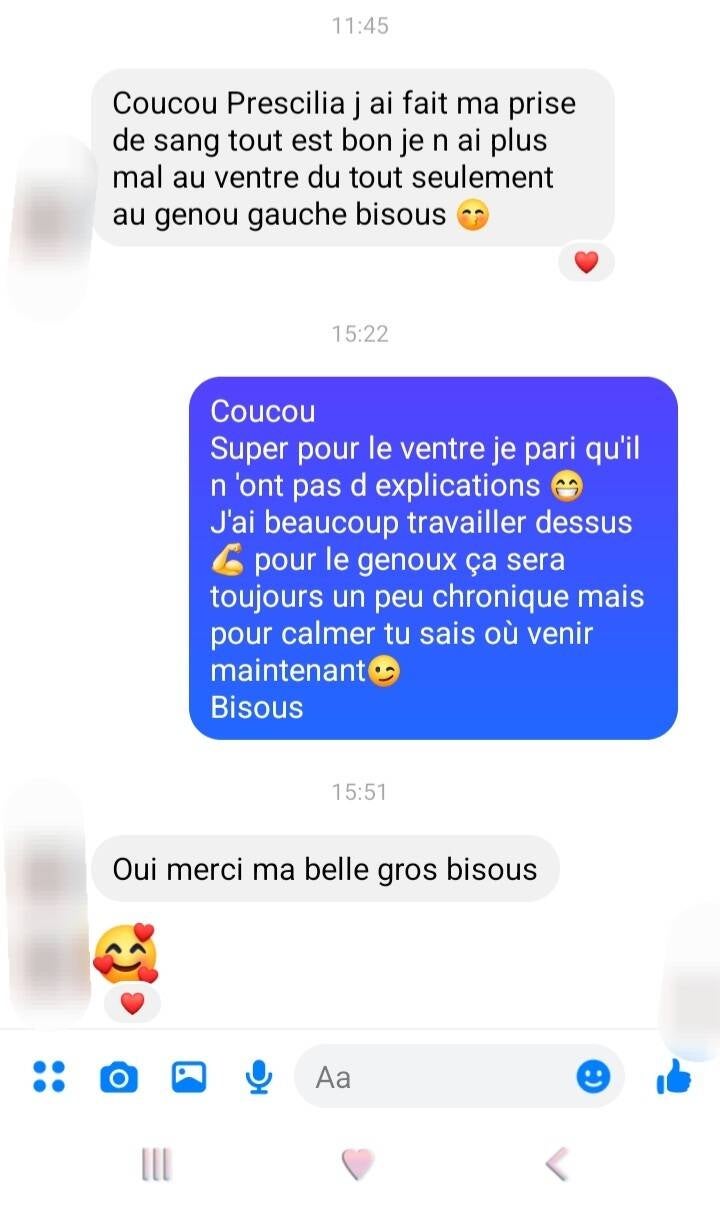Open the emoji picker in message field
Screen dimensions: 720x1206
pyautogui.click(x=593, y=1077)
